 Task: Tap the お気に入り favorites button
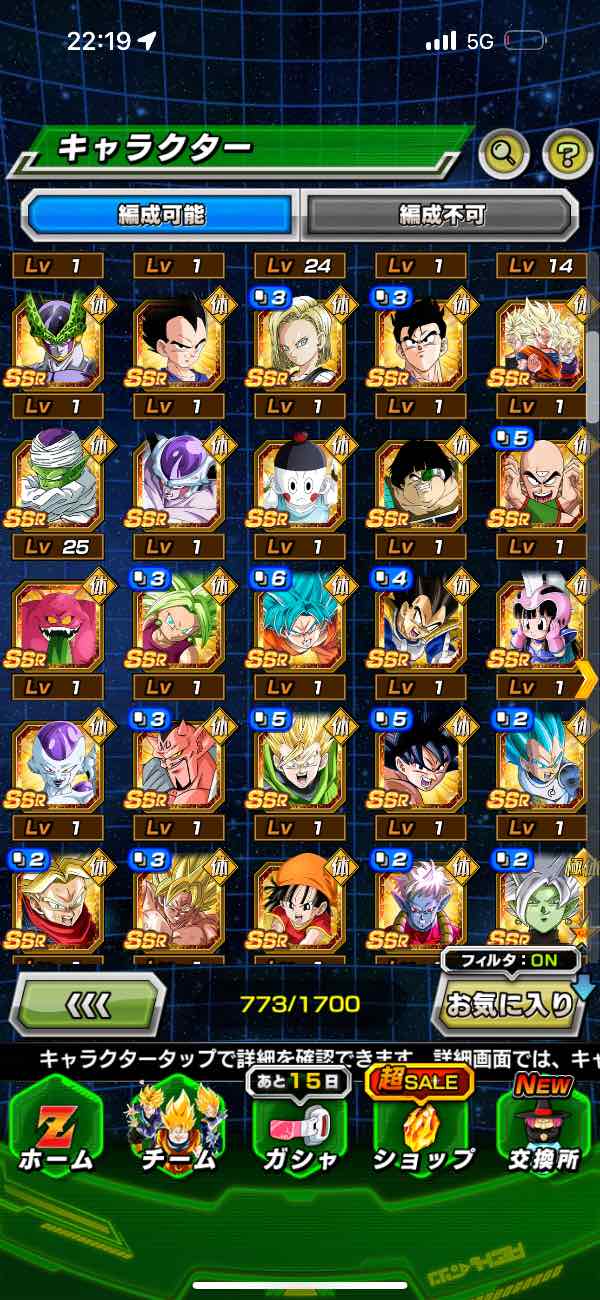pyautogui.click(x=509, y=1003)
